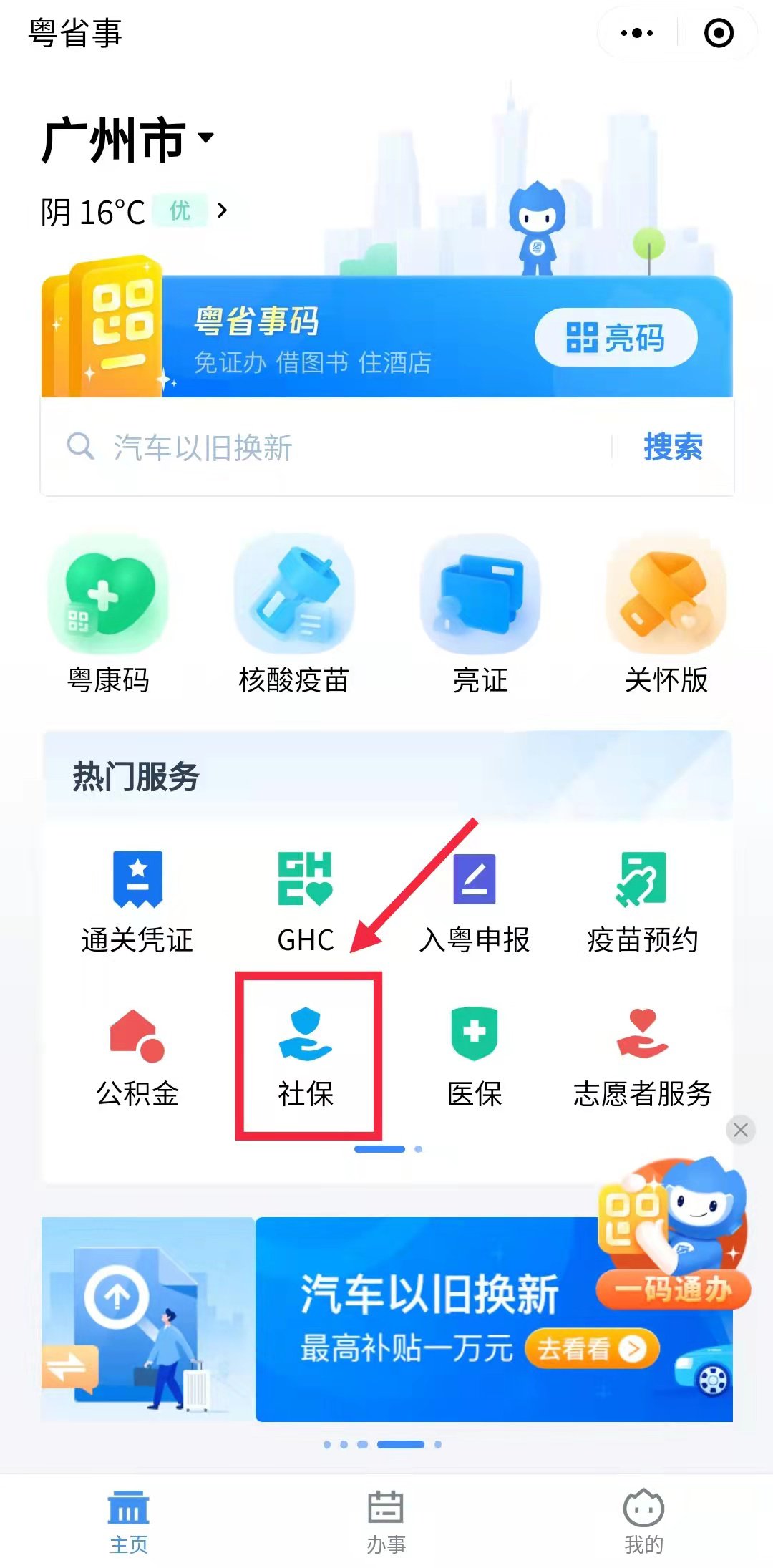Open 公积金 service
Viewport: 773px width, 1568px height.
[x=137, y=1057]
